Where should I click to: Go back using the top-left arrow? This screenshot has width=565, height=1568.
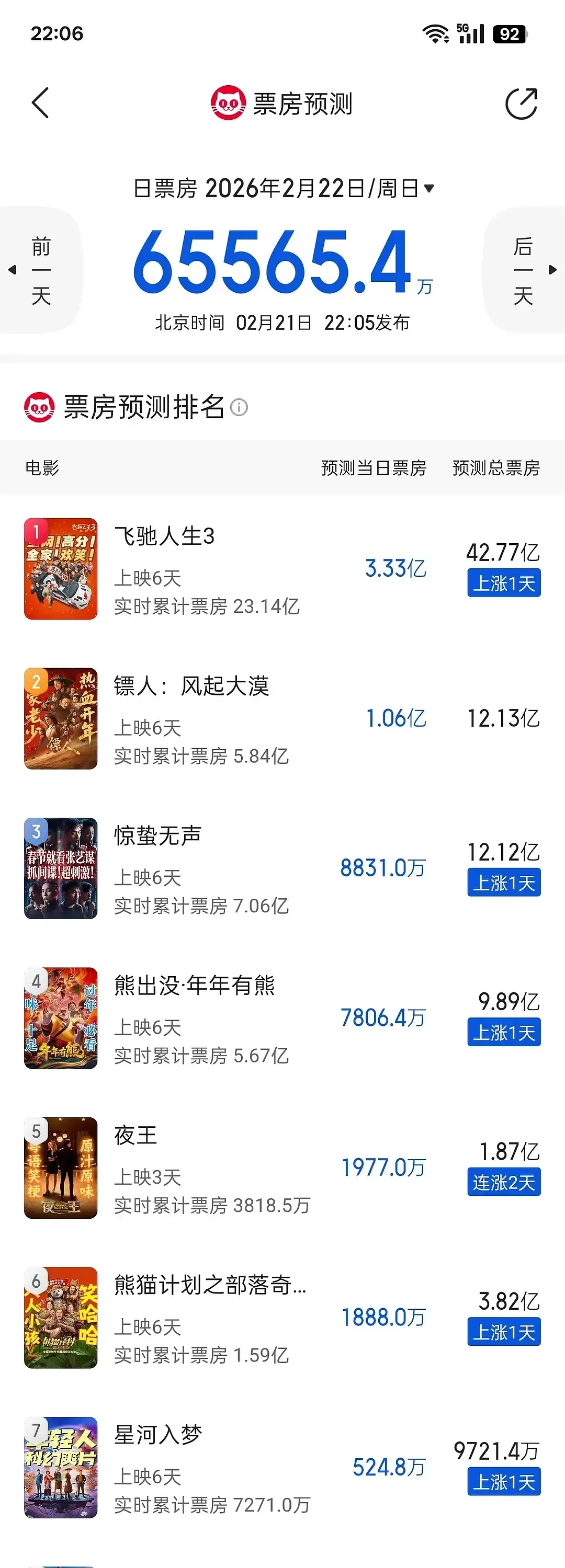pyautogui.click(x=40, y=103)
